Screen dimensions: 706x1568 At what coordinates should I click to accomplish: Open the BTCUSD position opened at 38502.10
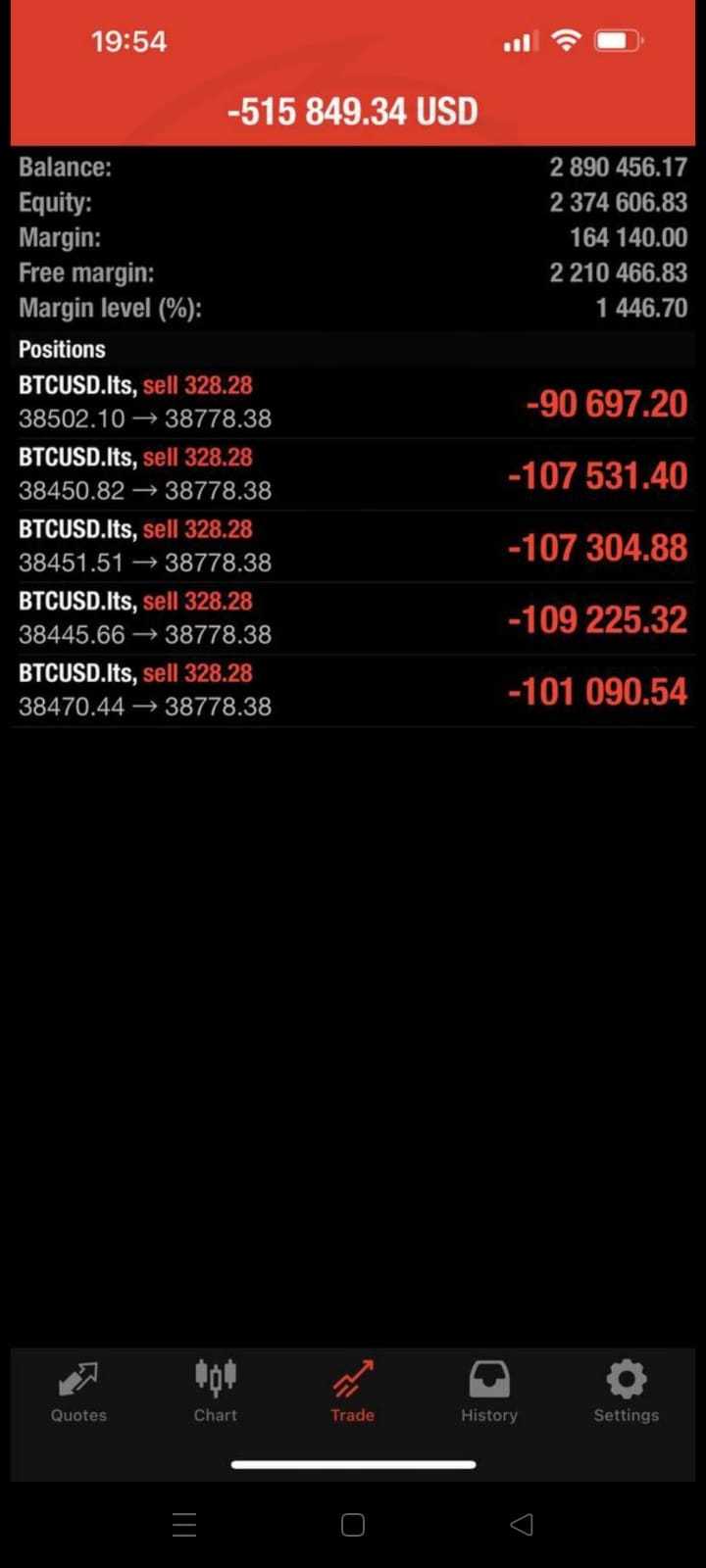click(353, 402)
